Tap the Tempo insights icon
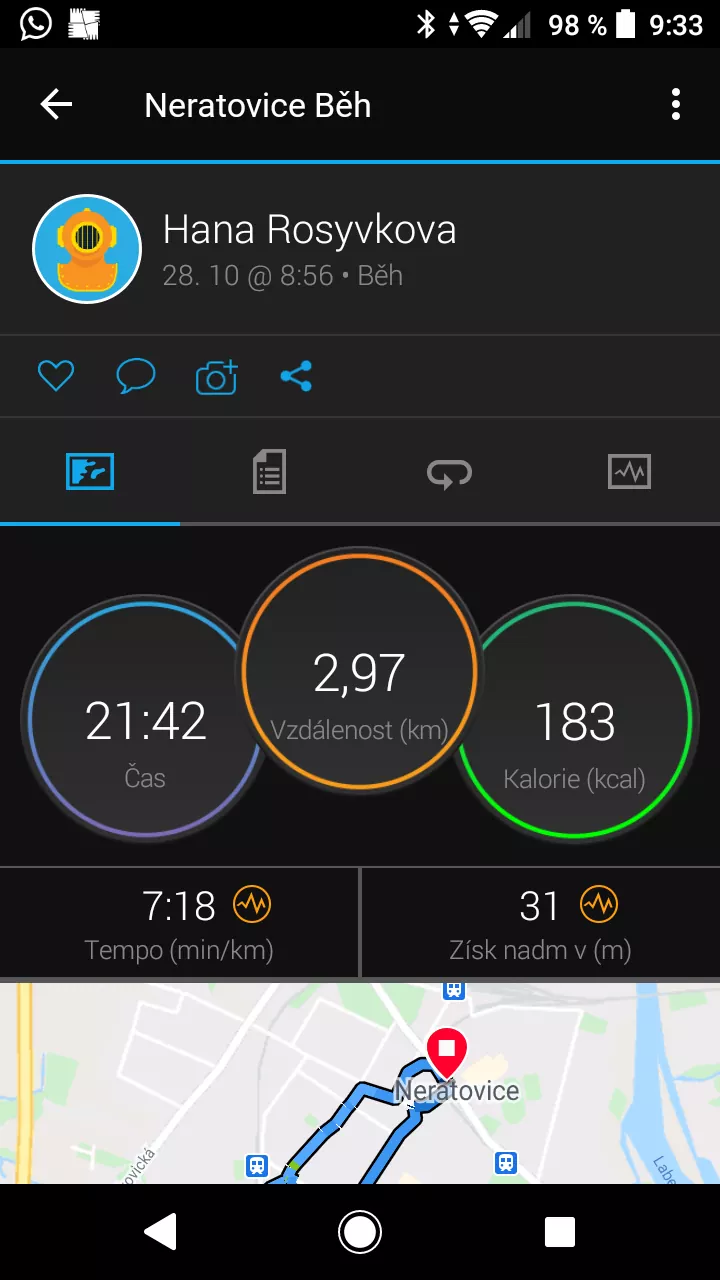This screenshot has height=1280, width=720. pyautogui.click(x=252, y=905)
